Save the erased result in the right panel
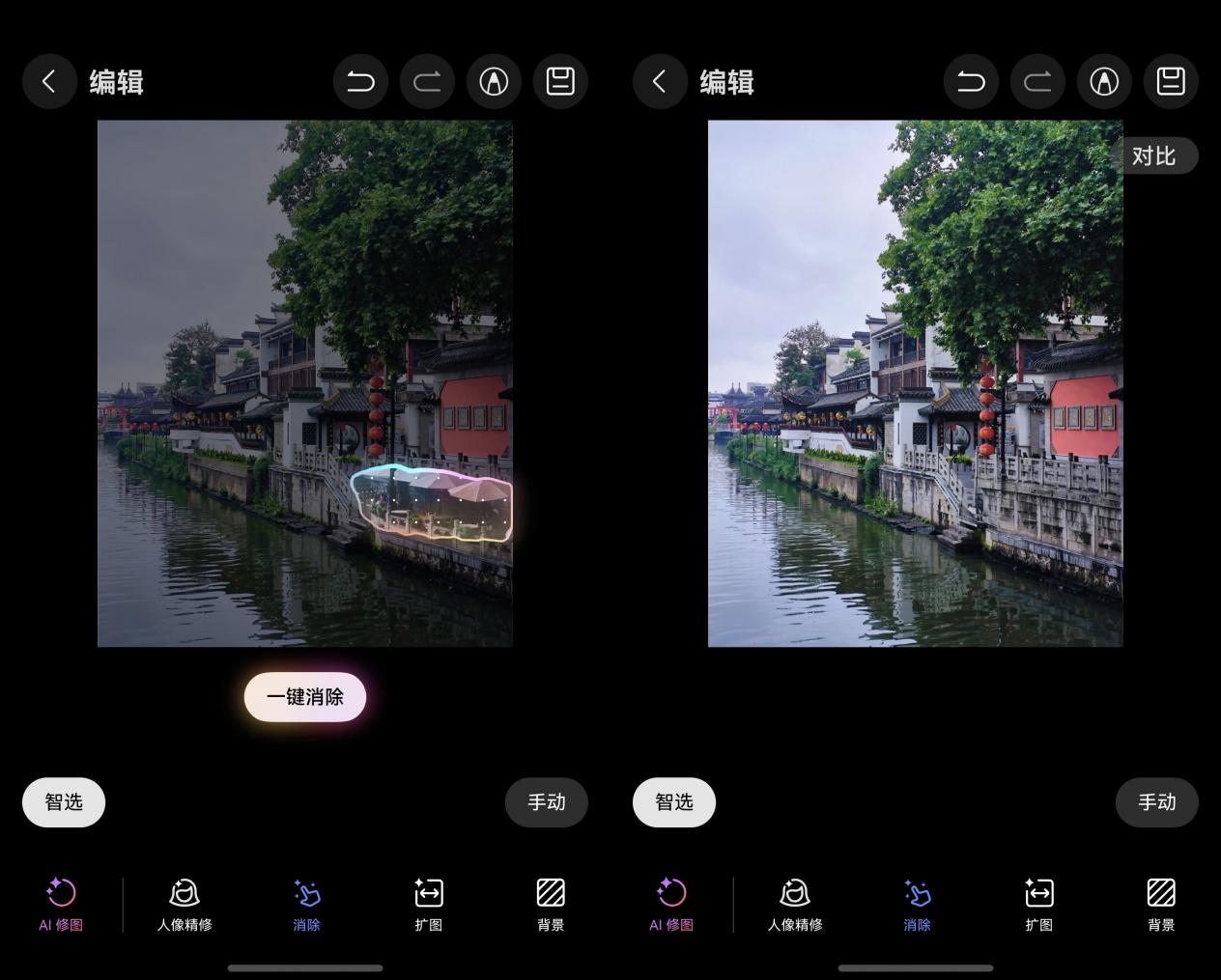 point(1171,82)
